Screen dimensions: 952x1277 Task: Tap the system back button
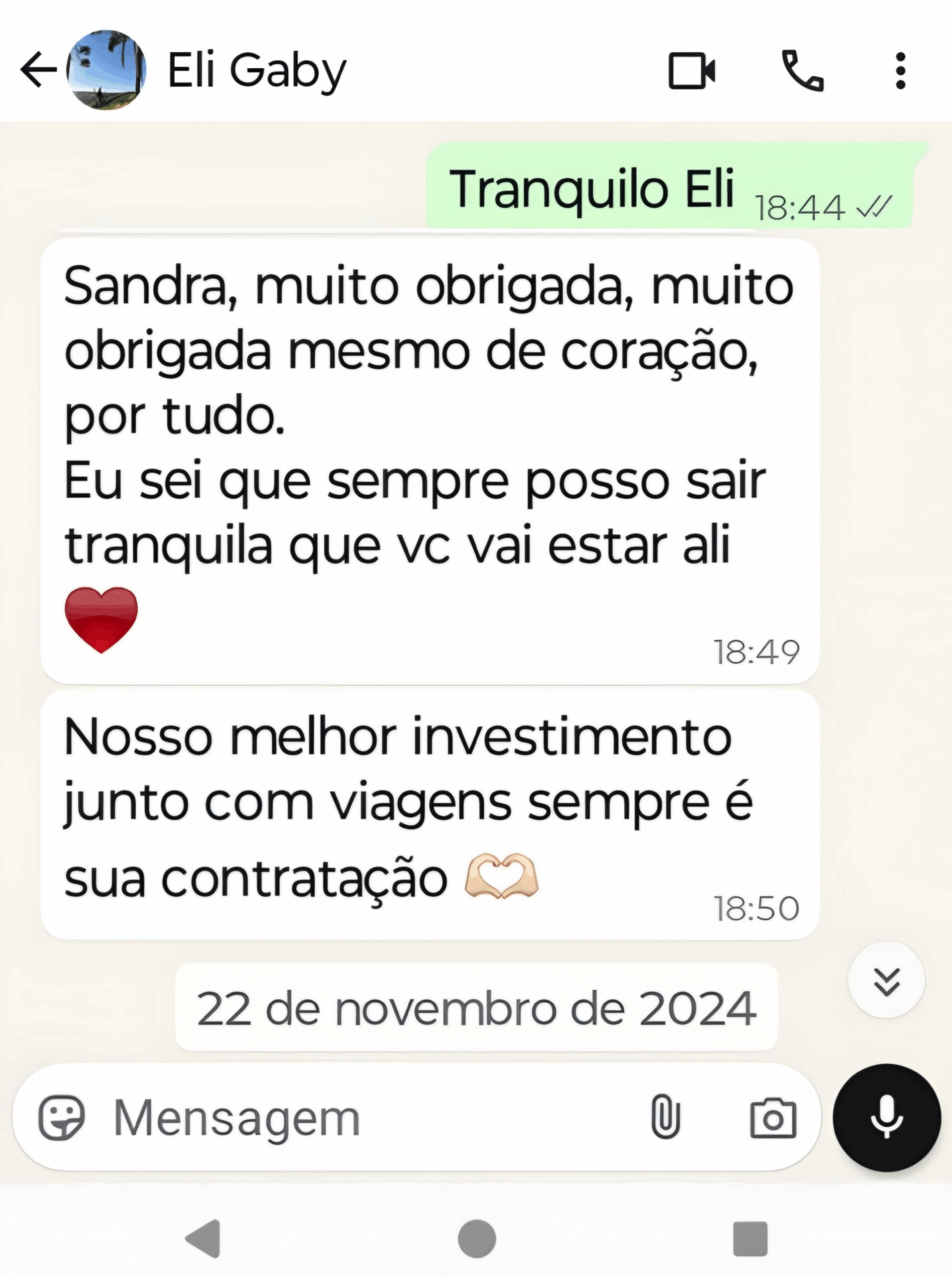pyautogui.click(x=204, y=1238)
